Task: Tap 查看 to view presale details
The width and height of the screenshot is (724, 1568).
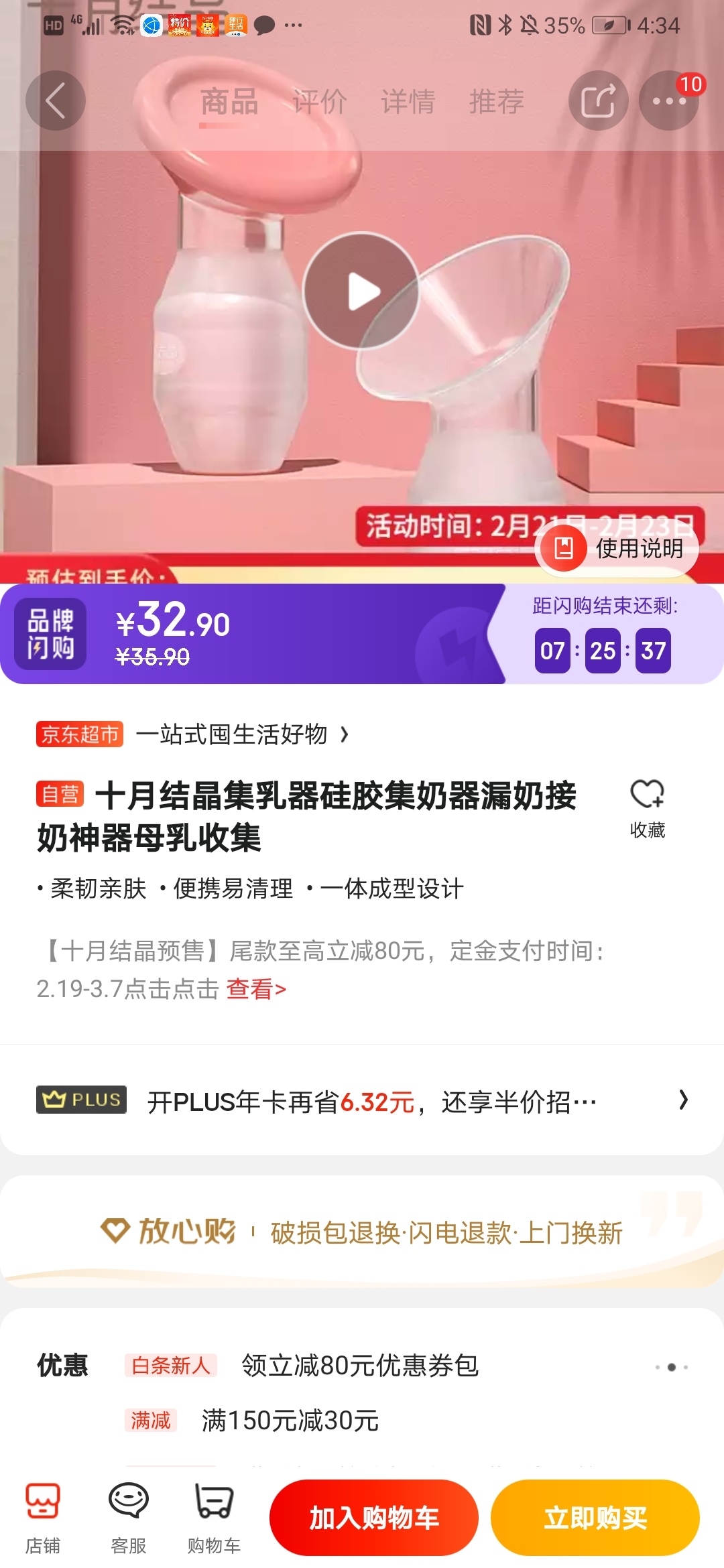Action: point(256,989)
